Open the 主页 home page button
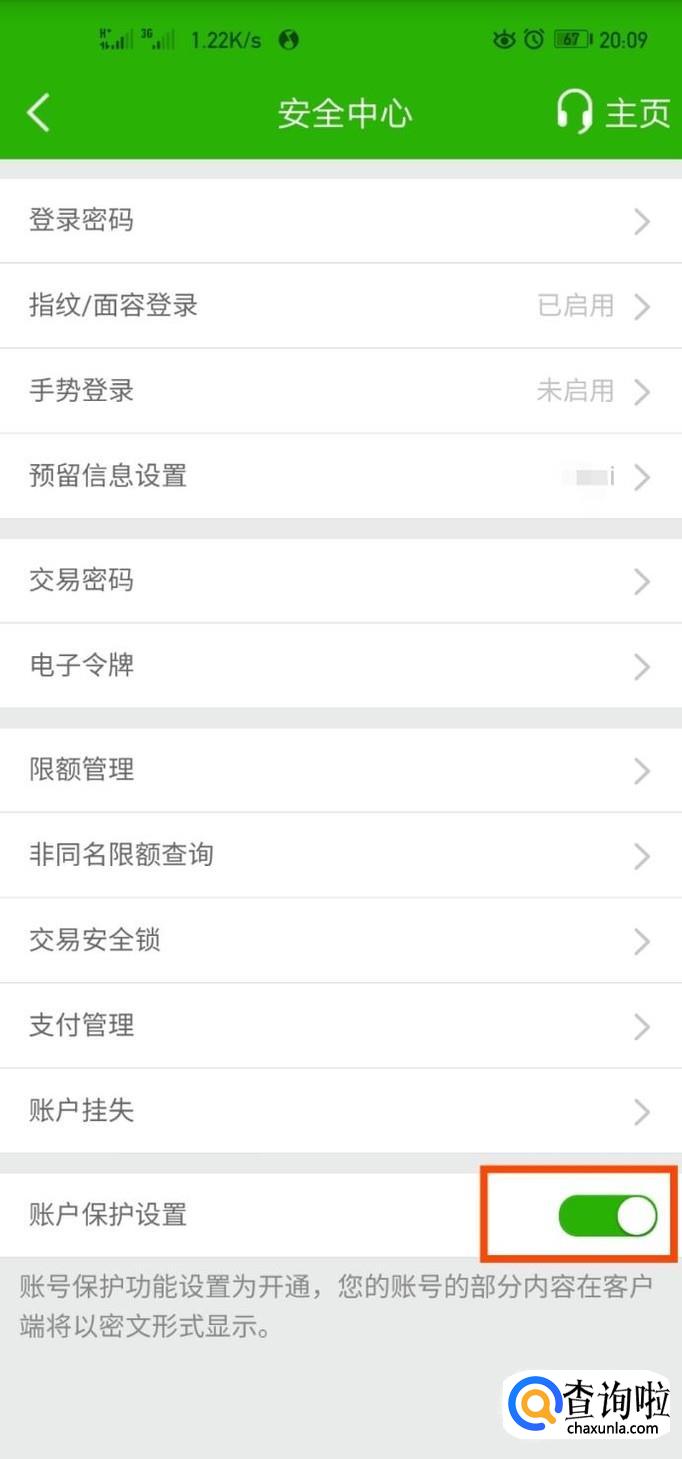 pyautogui.click(x=613, y=113)
